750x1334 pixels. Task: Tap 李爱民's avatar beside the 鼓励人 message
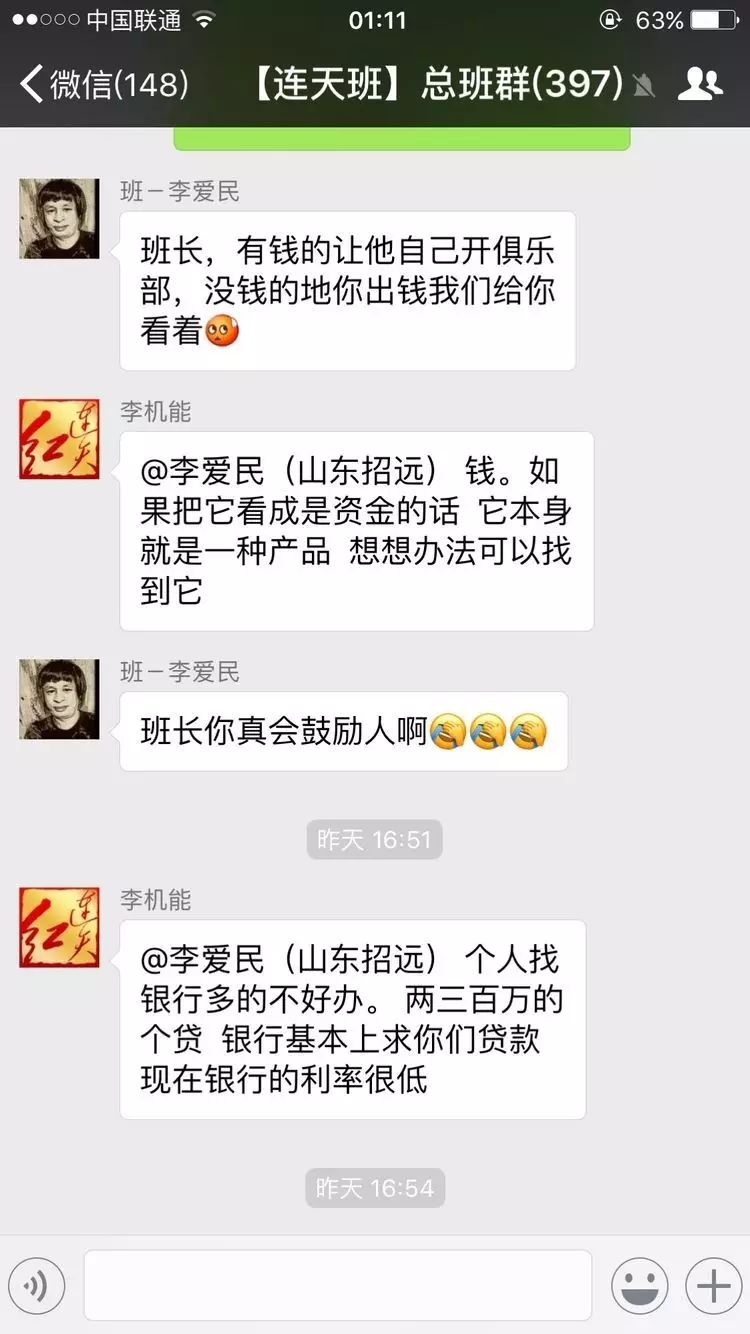[59, 699]
